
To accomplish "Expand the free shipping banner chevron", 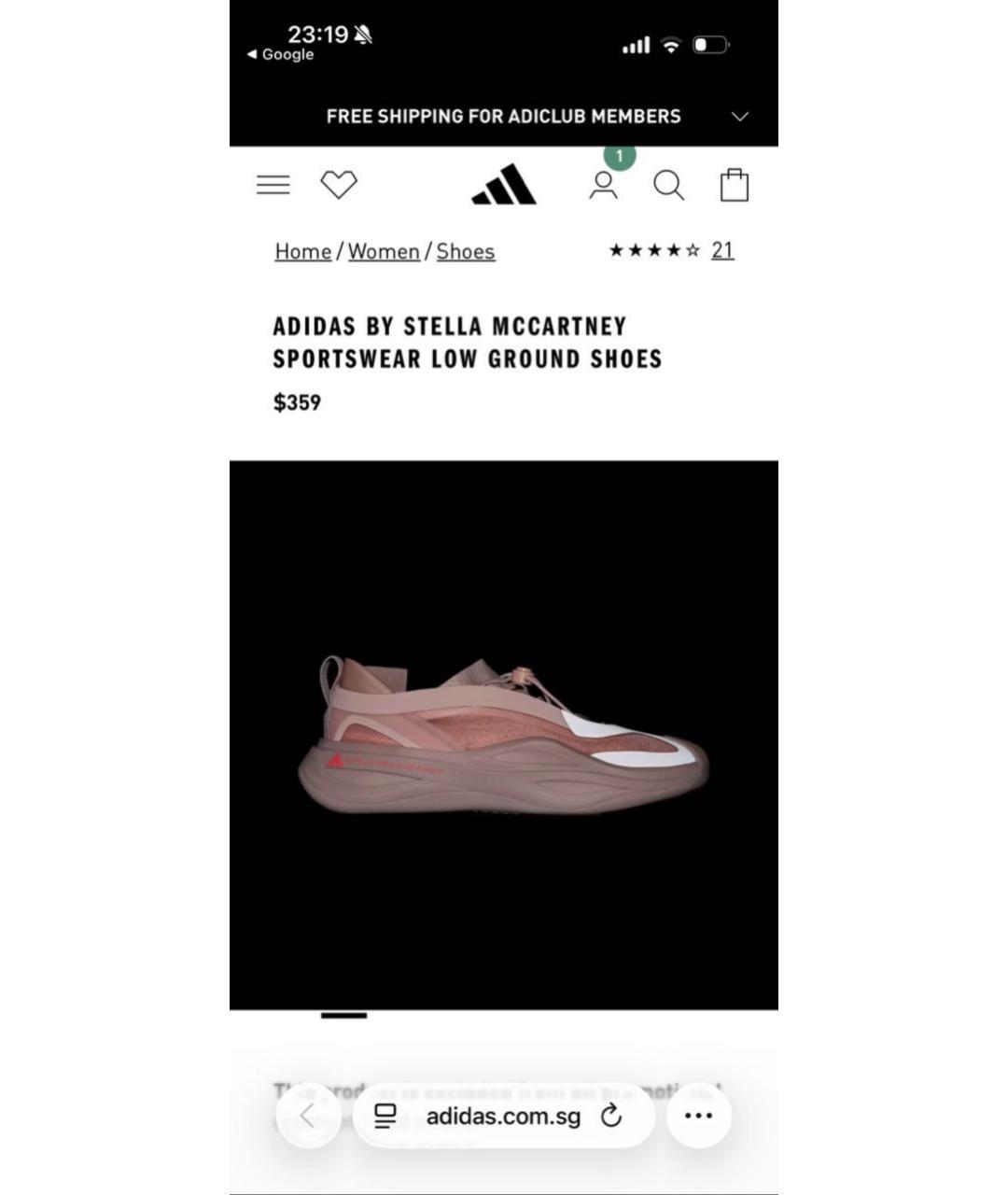I will 739,116.
